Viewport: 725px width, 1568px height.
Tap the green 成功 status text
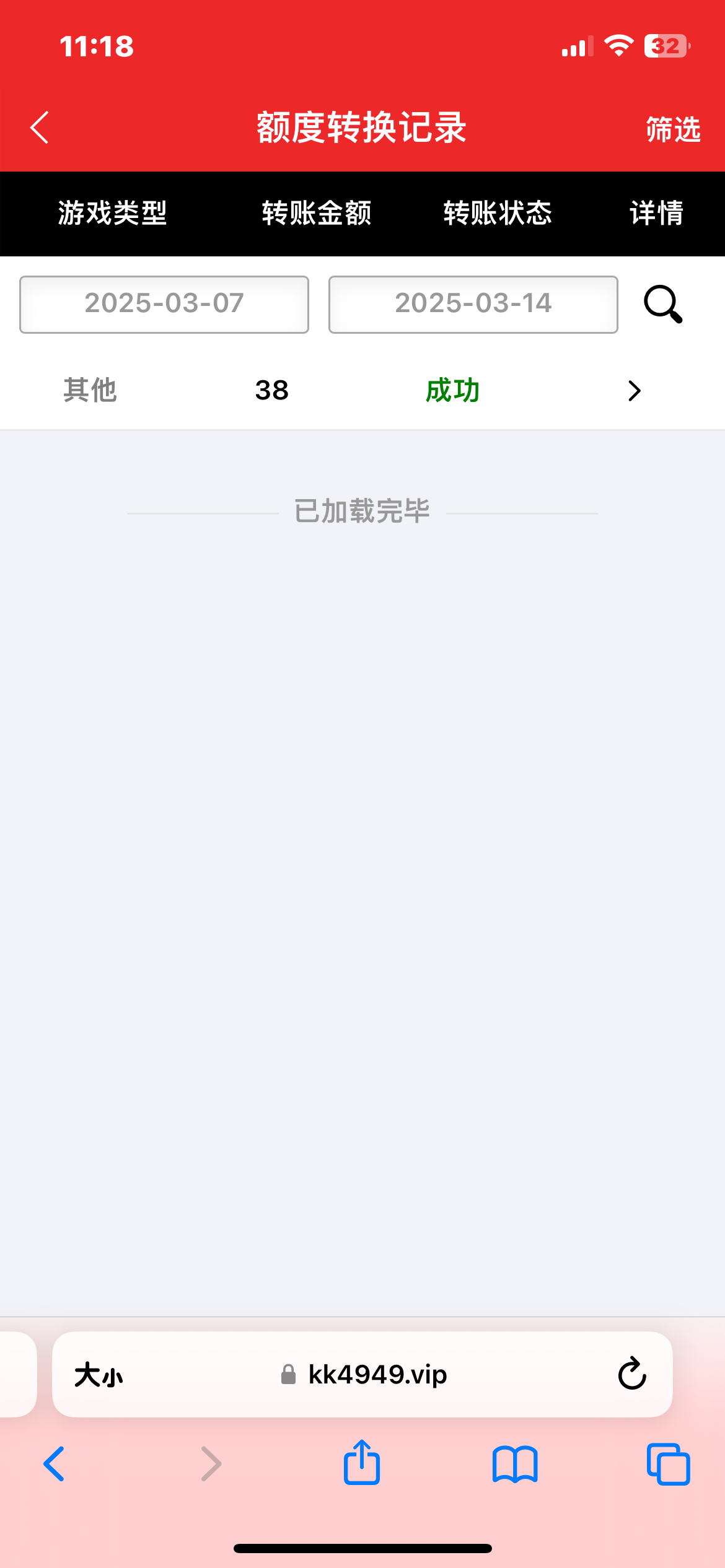click(x=453, y=391)
